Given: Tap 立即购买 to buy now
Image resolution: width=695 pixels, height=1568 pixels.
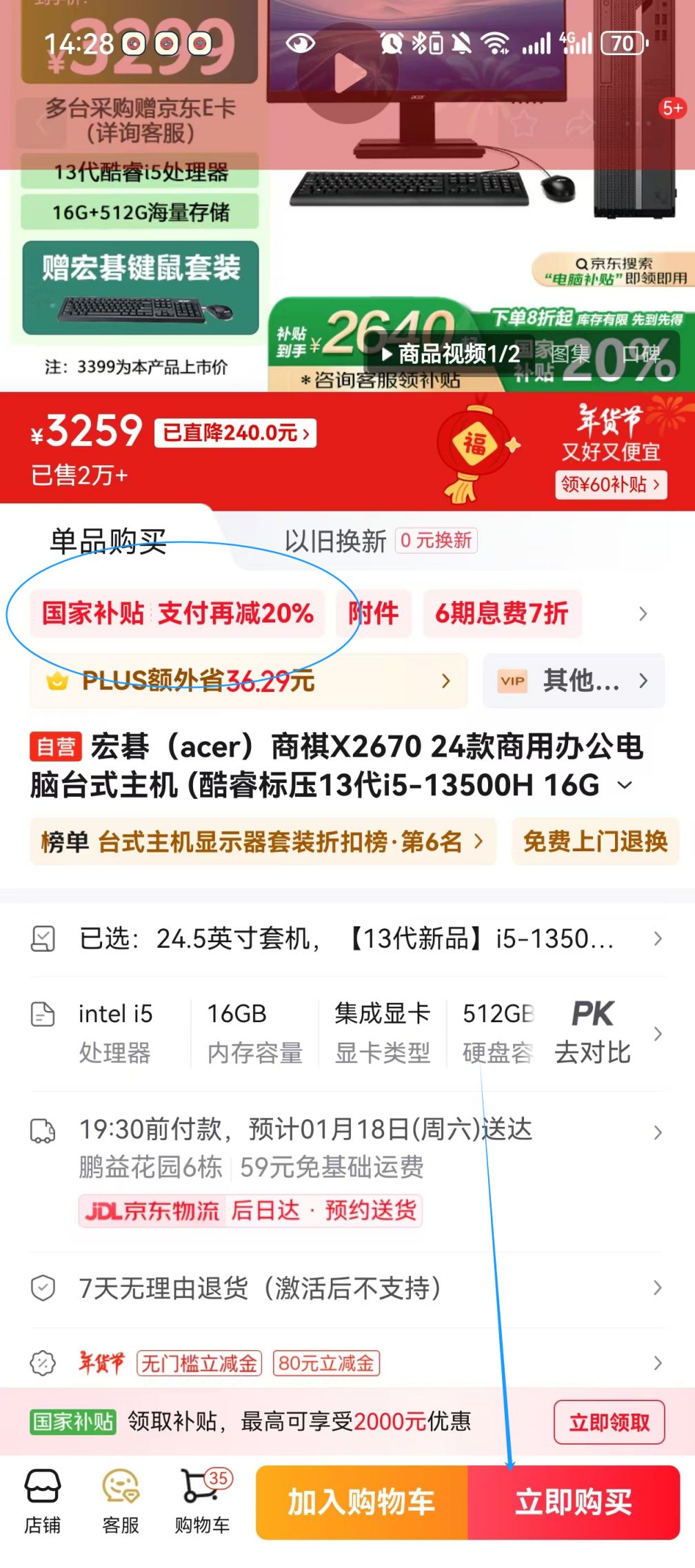Looking at the screenshot, I should click(574, 1503).
